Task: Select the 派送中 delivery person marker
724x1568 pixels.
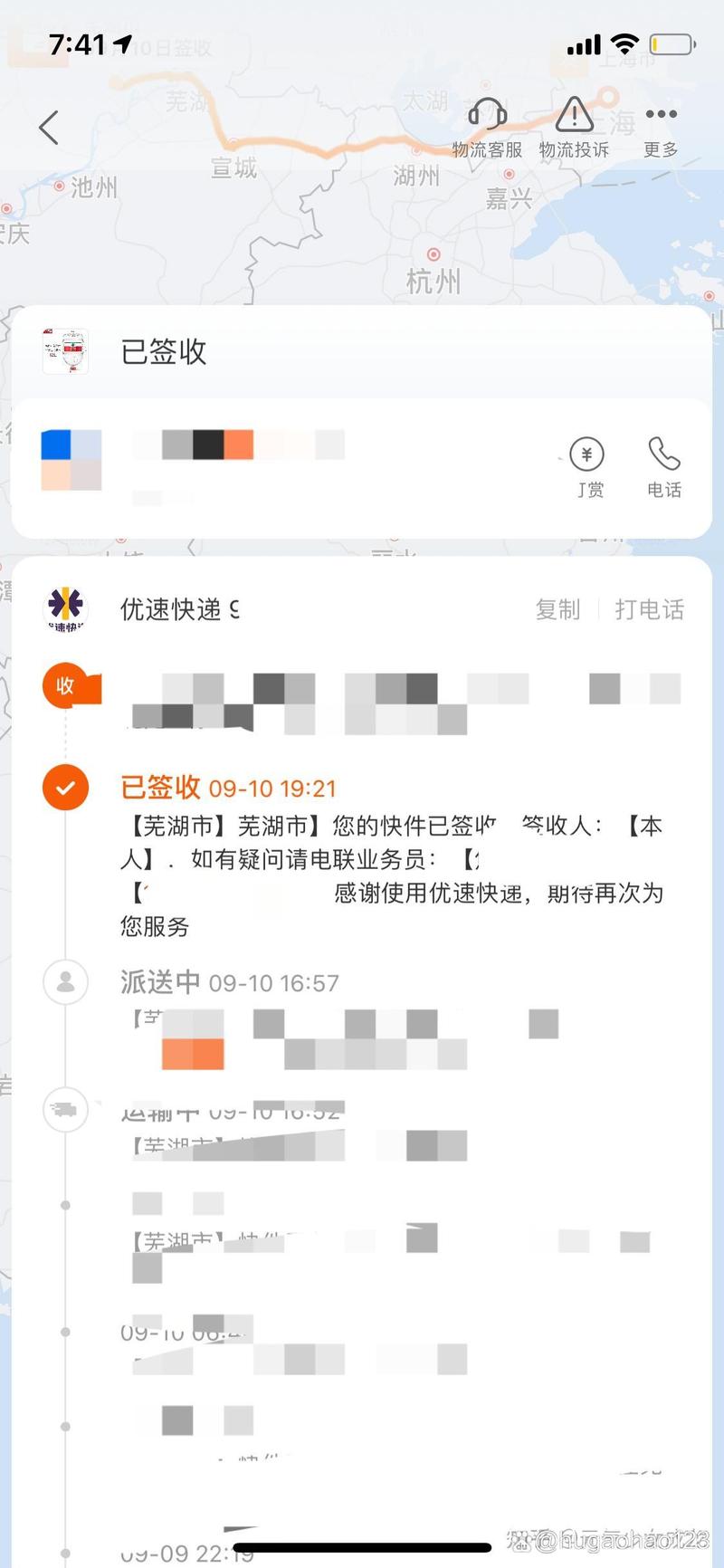Action: [63, 982]
